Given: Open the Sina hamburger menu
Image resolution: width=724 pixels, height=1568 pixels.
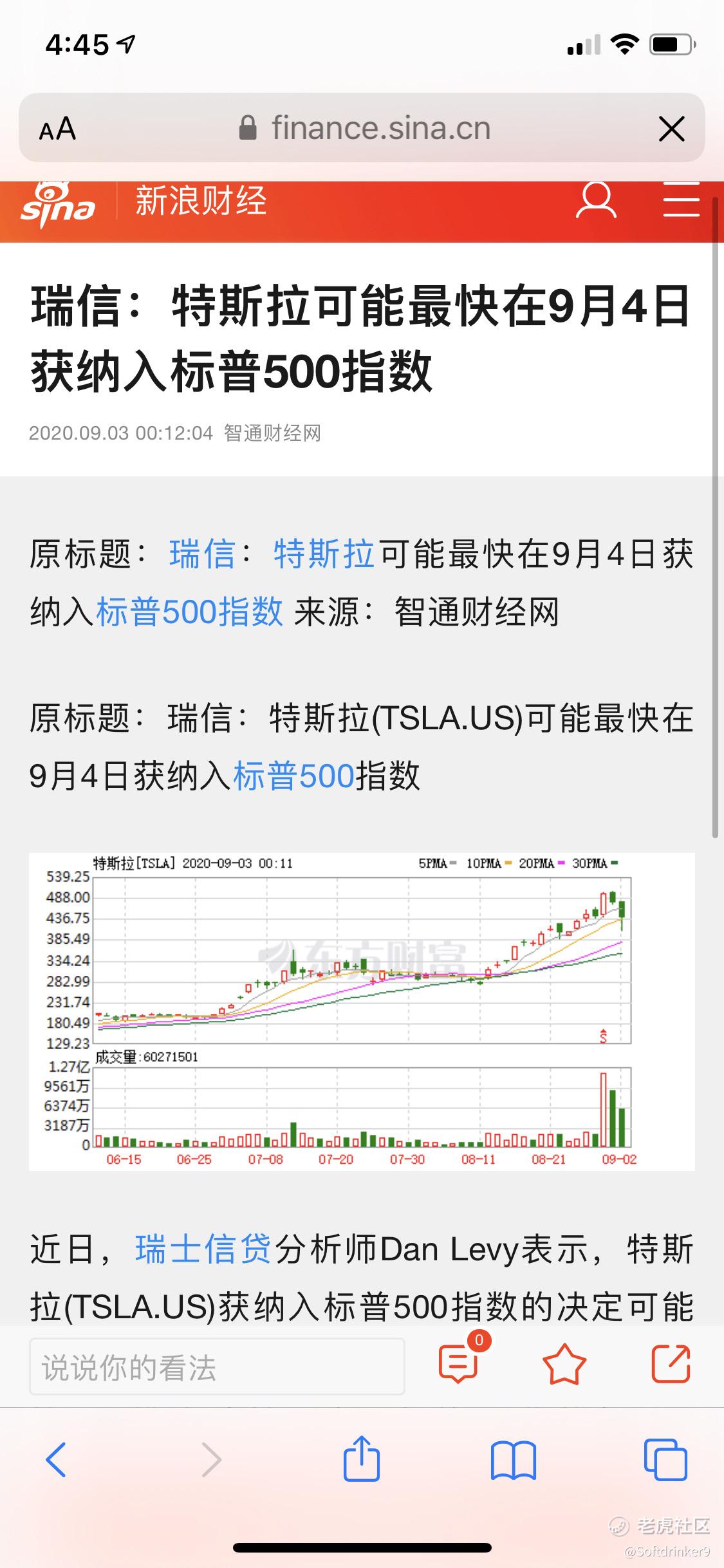Looking at the screenshot, I should tap(681, 201).
